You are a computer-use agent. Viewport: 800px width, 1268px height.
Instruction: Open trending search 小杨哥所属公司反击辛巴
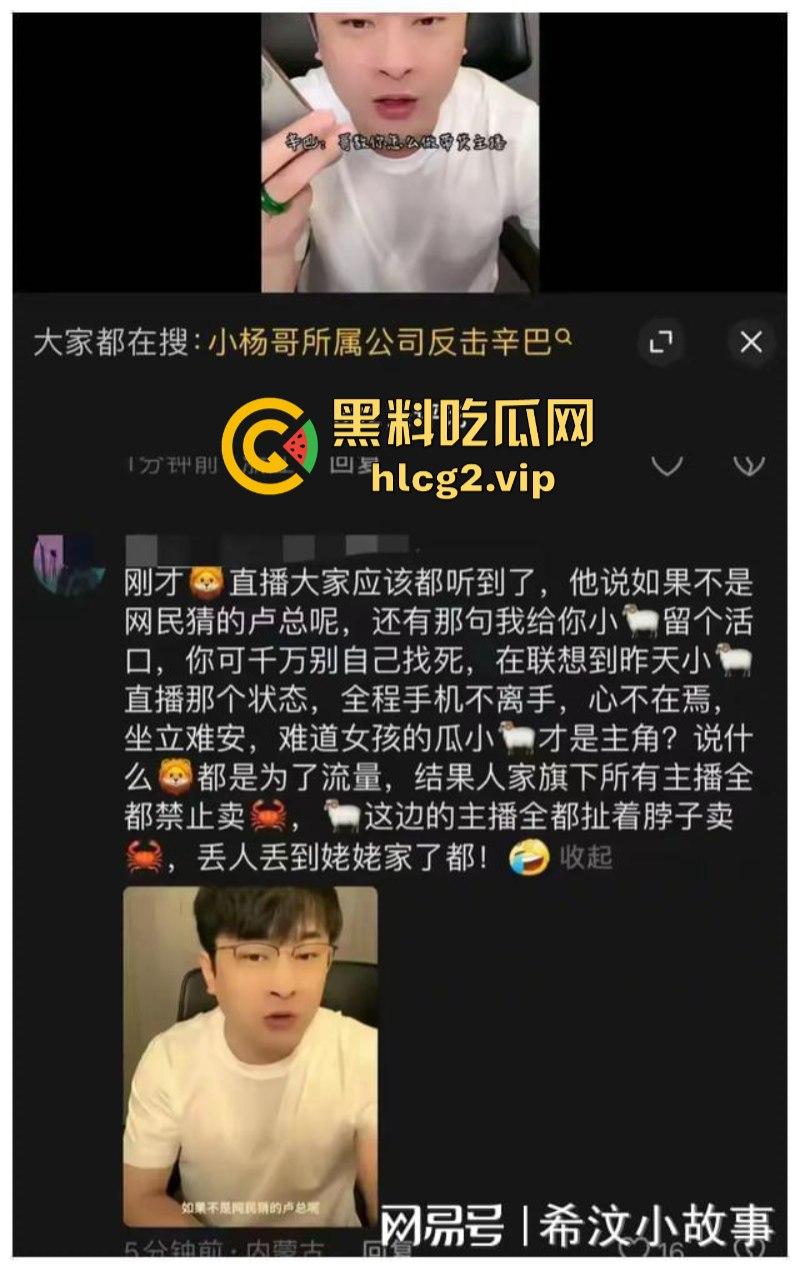[380, 344]
